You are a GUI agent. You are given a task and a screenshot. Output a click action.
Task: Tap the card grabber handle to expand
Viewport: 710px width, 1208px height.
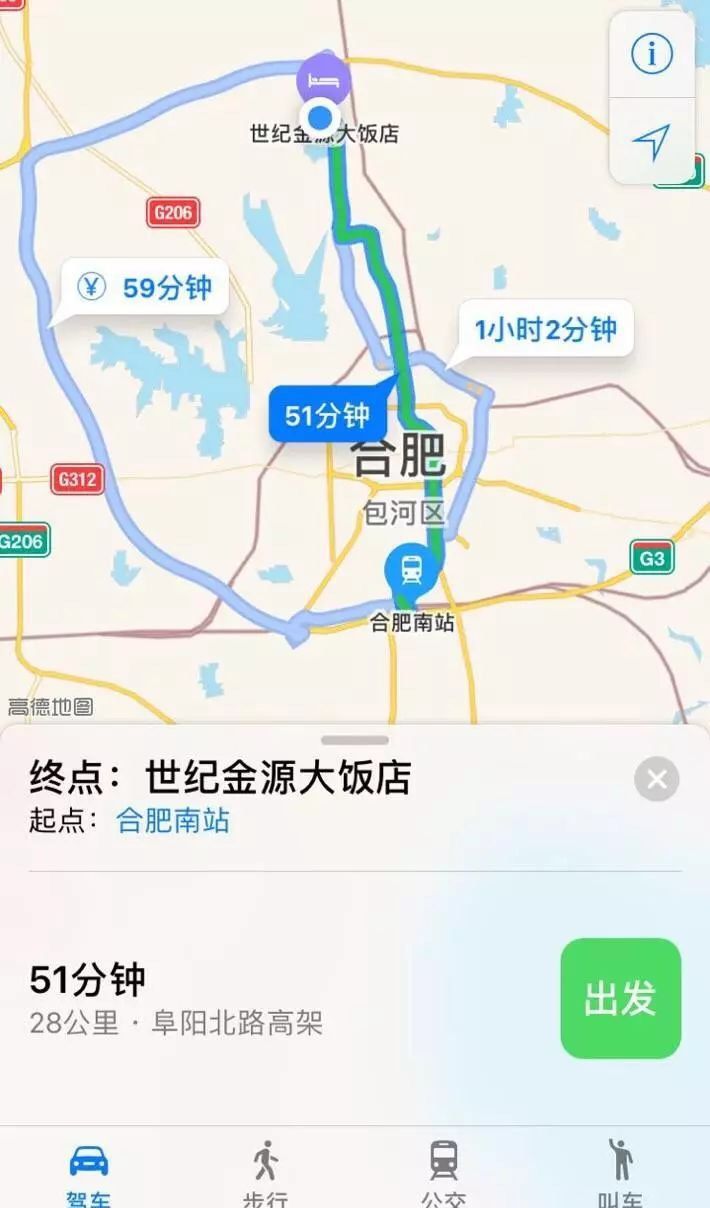click(x=355, y=740)
